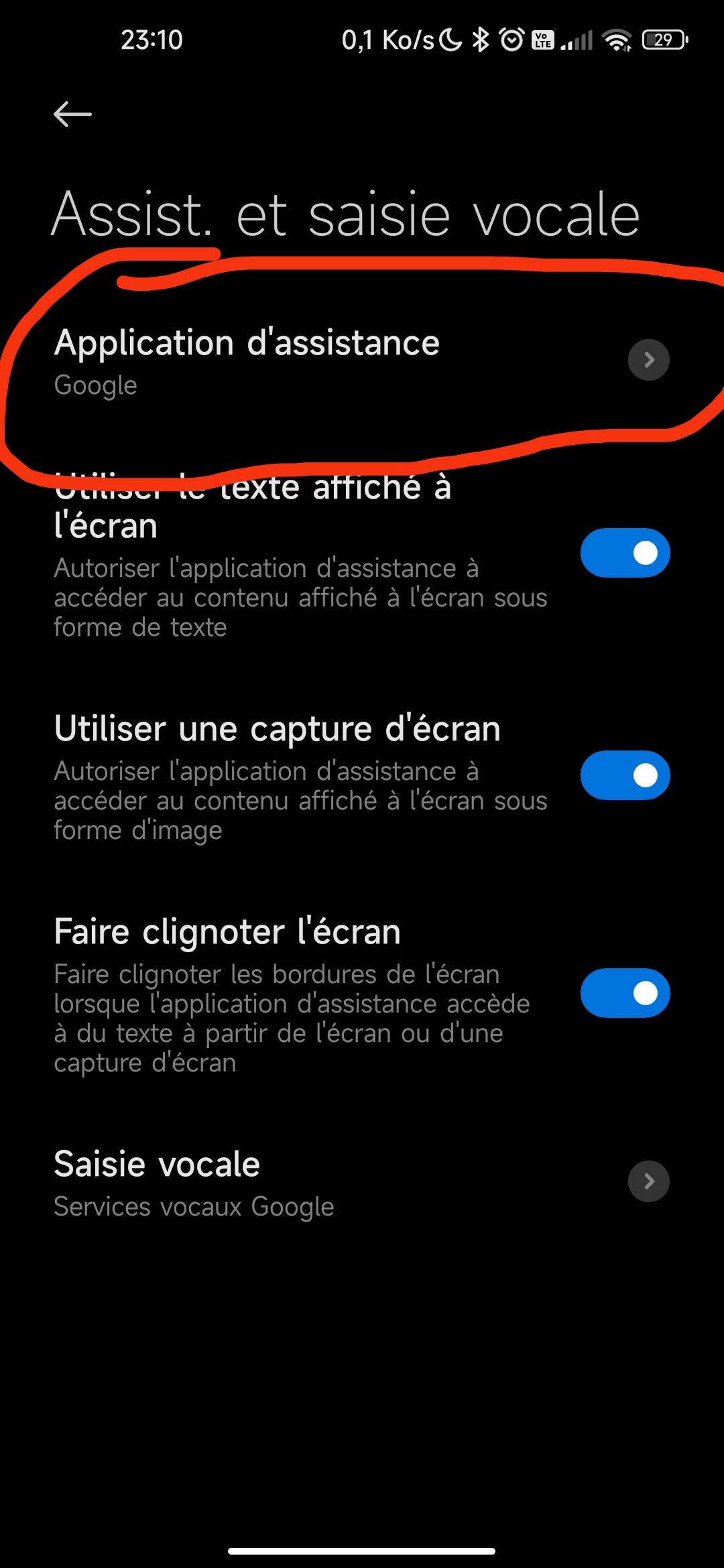Open Saisie vocale settings
Image resolution: width=724 pixels, height=1568 pixels.
(362, 1182)
